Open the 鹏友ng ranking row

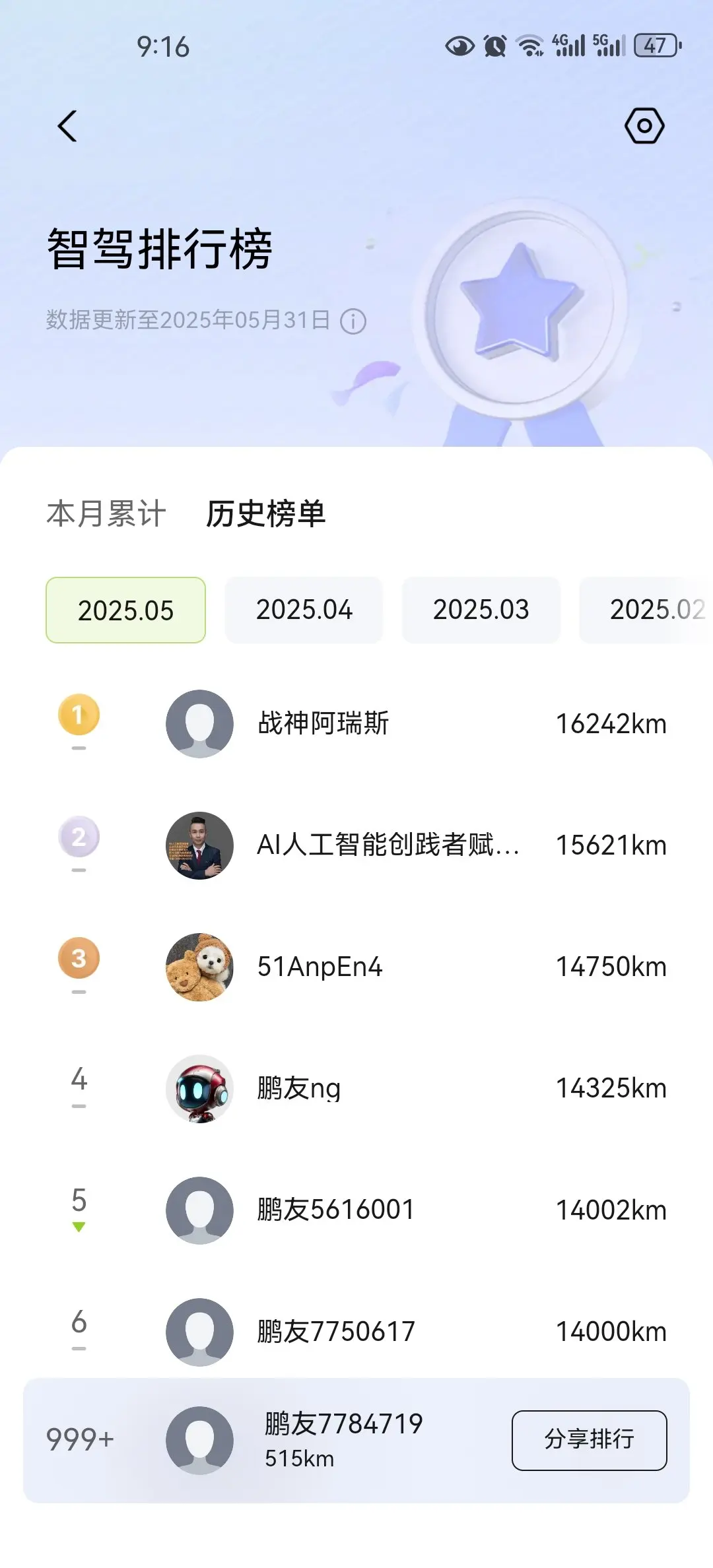(x=356, y=1088)
